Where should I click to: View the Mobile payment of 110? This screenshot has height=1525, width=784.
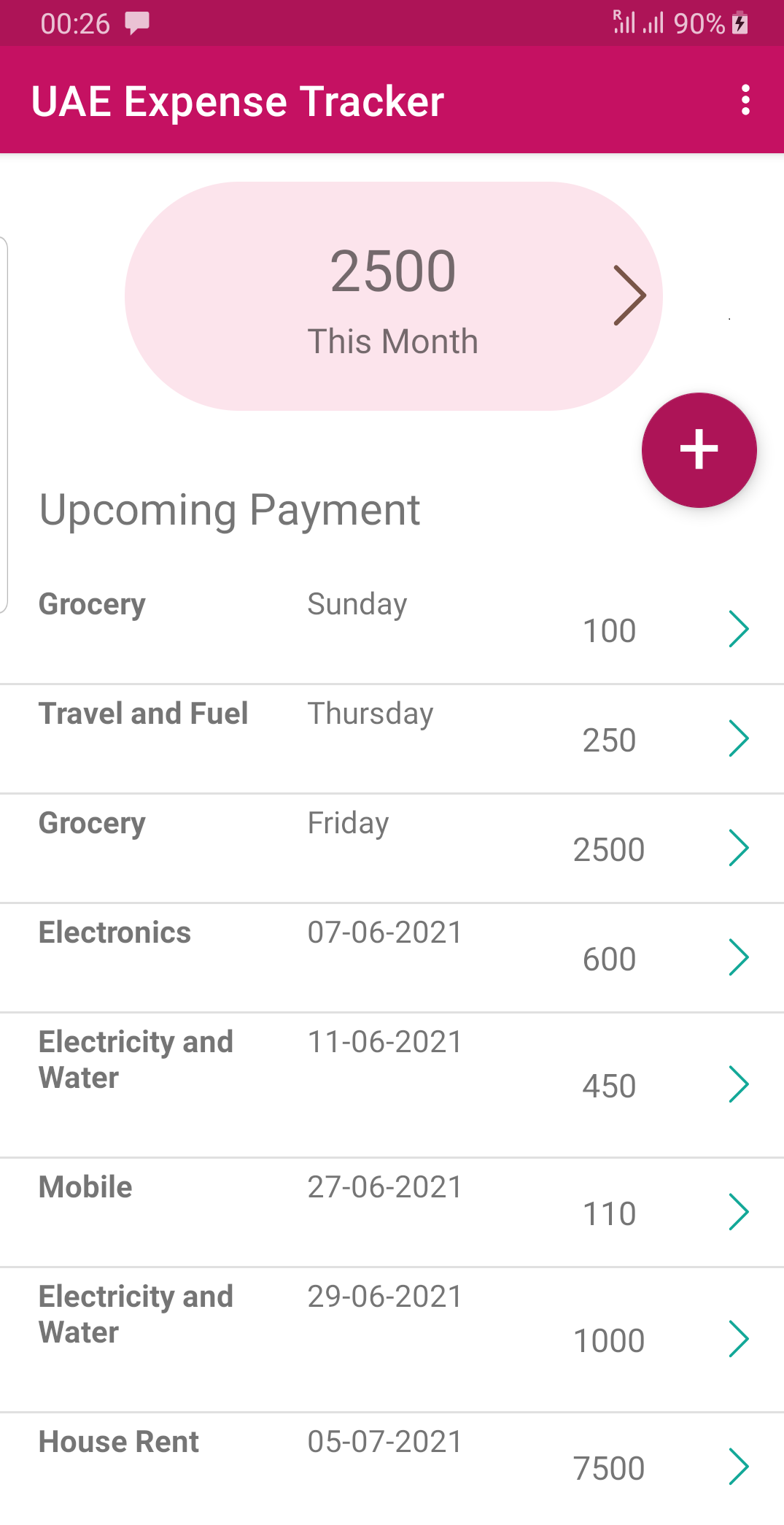tap(392, 1212)
